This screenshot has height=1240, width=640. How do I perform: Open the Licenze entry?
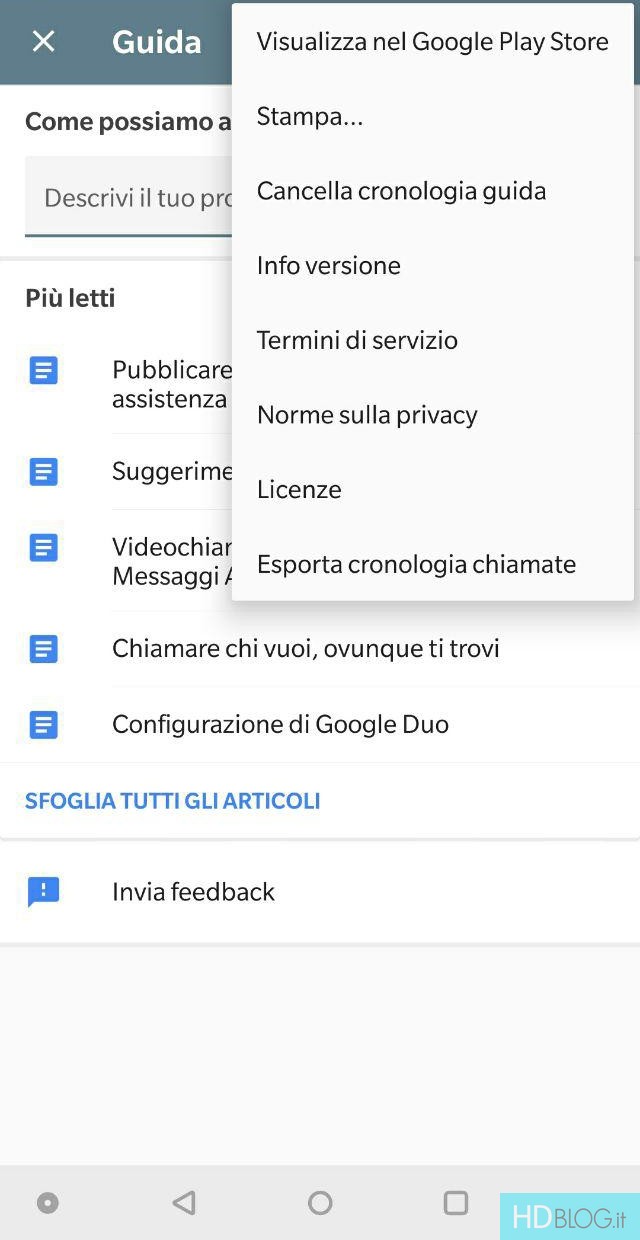pos(299,490)
